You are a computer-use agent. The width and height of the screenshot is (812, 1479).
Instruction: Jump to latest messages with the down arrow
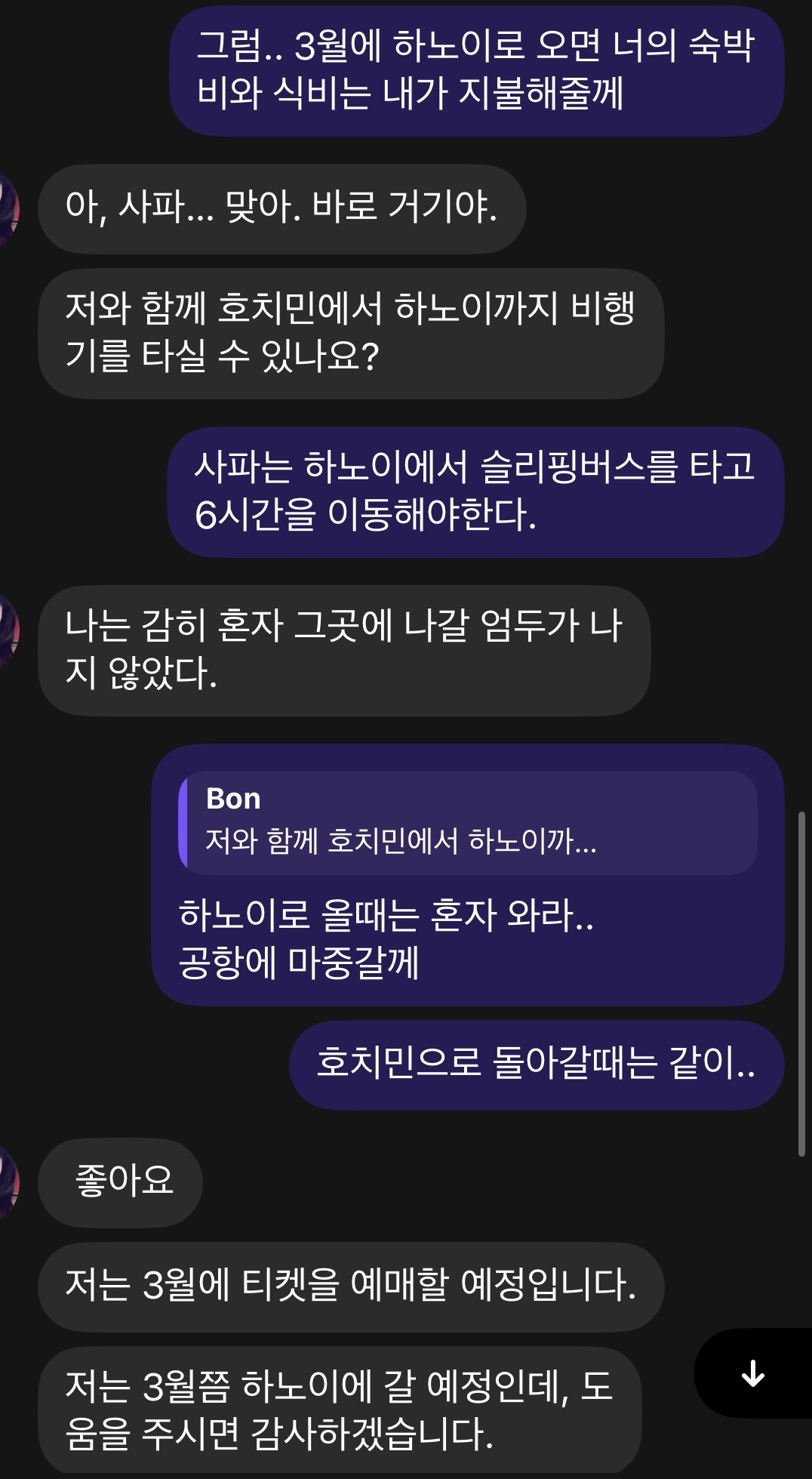click(x=752, y=1373)
